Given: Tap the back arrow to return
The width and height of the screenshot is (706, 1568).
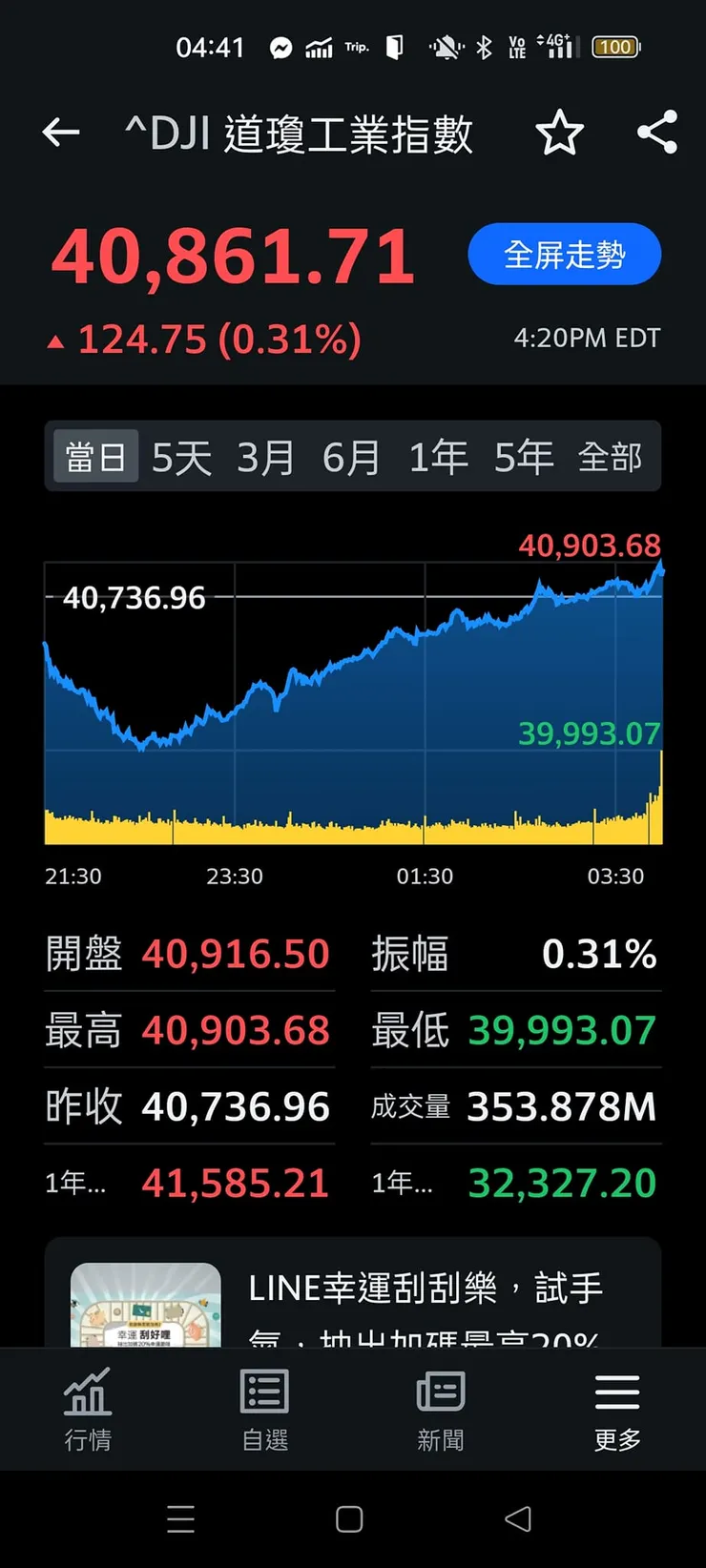Looking at the screenshot, I should [x=60, y=133].
